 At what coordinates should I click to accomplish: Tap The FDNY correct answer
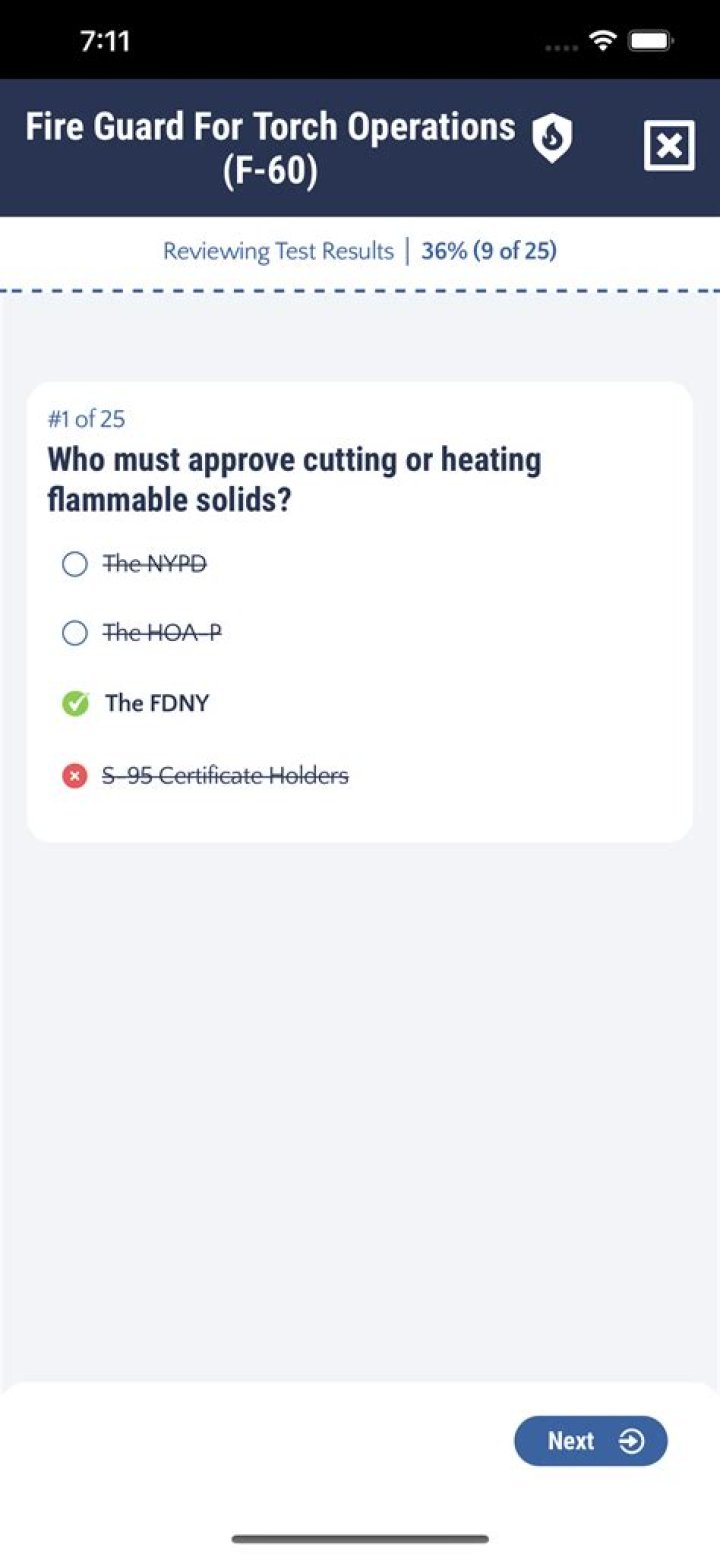(136, 703)
